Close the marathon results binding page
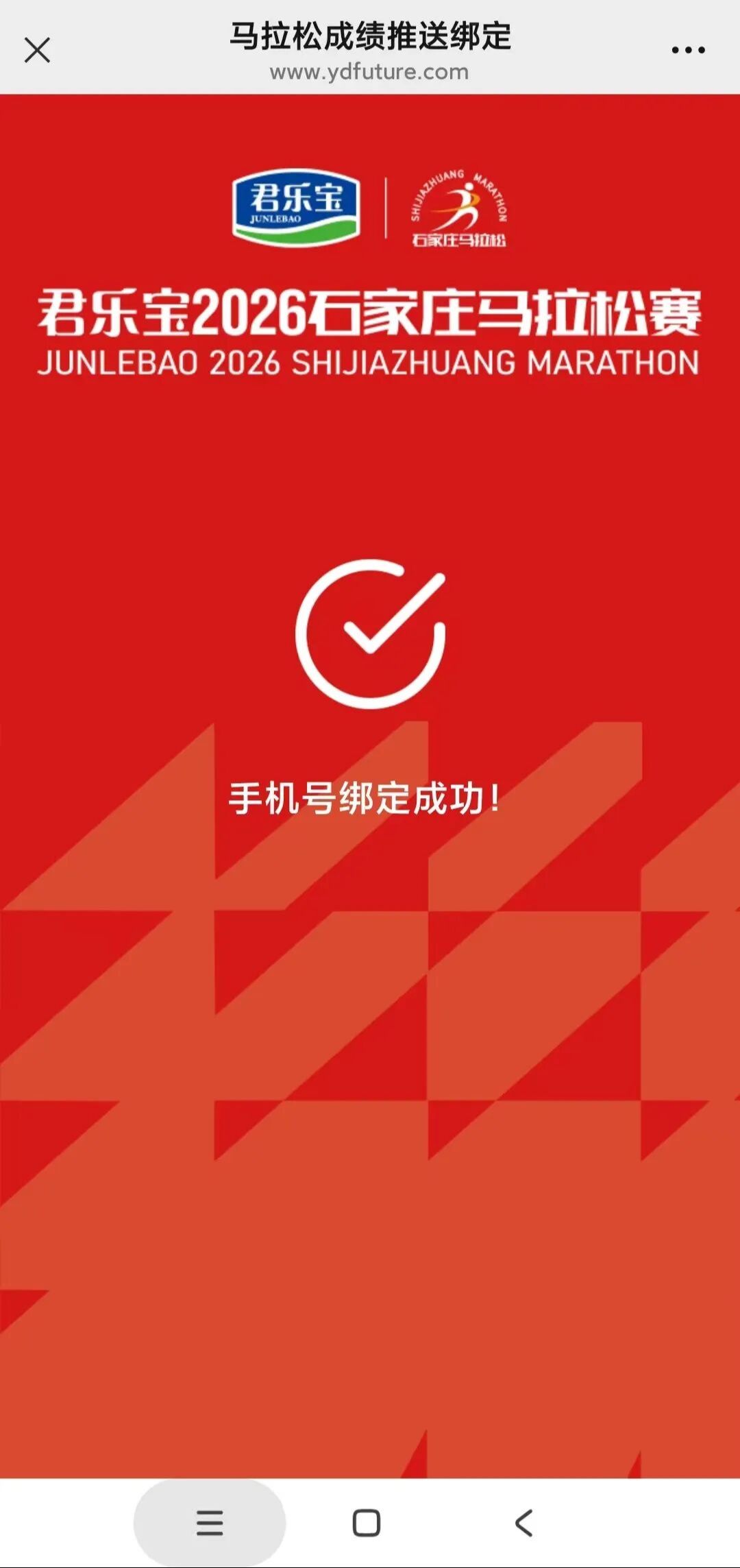Screen dimensions: 740x1568 coord(37,50)
